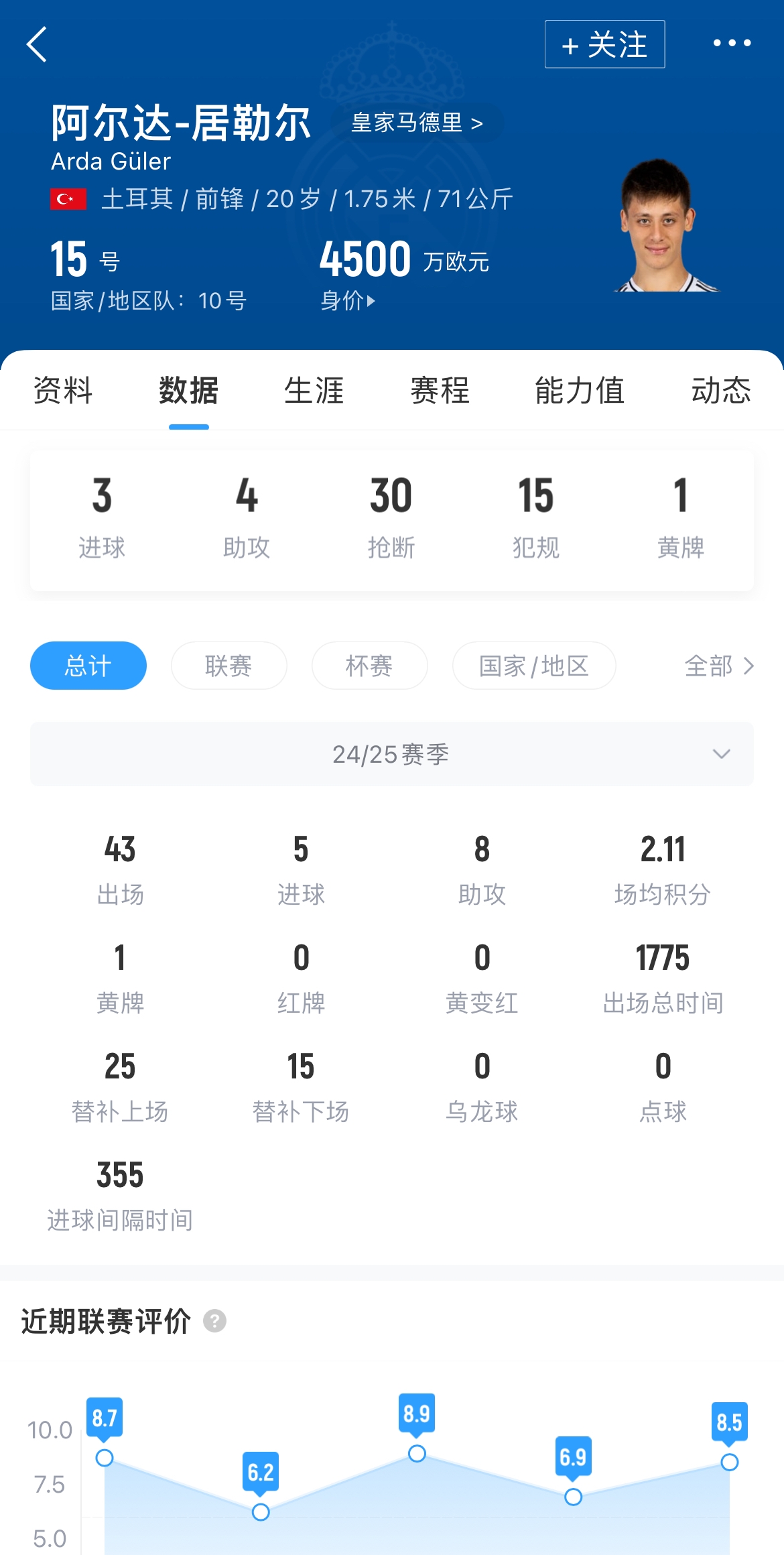Select the 数据 tab

point(188,390)
